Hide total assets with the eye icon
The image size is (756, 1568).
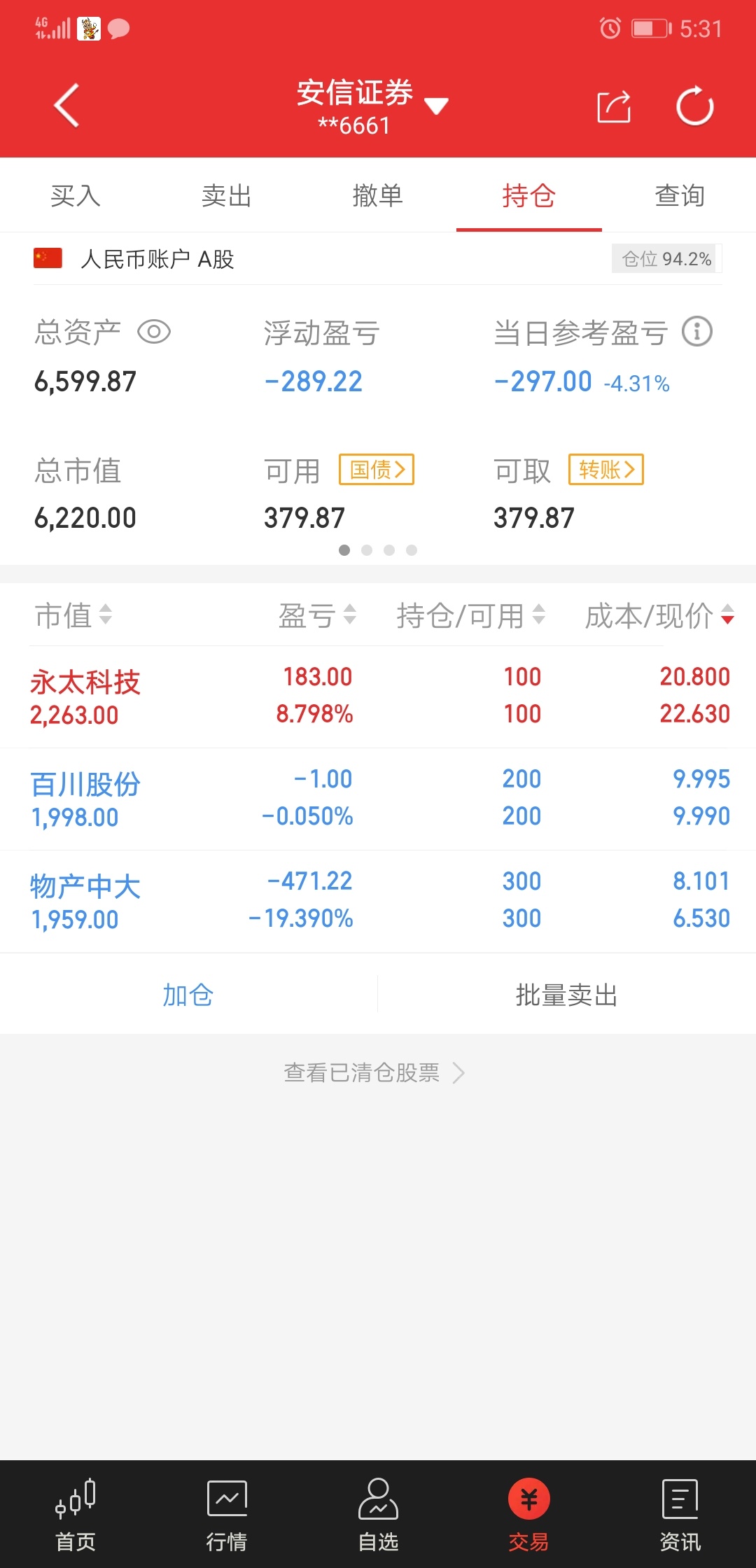coord(154,332)
